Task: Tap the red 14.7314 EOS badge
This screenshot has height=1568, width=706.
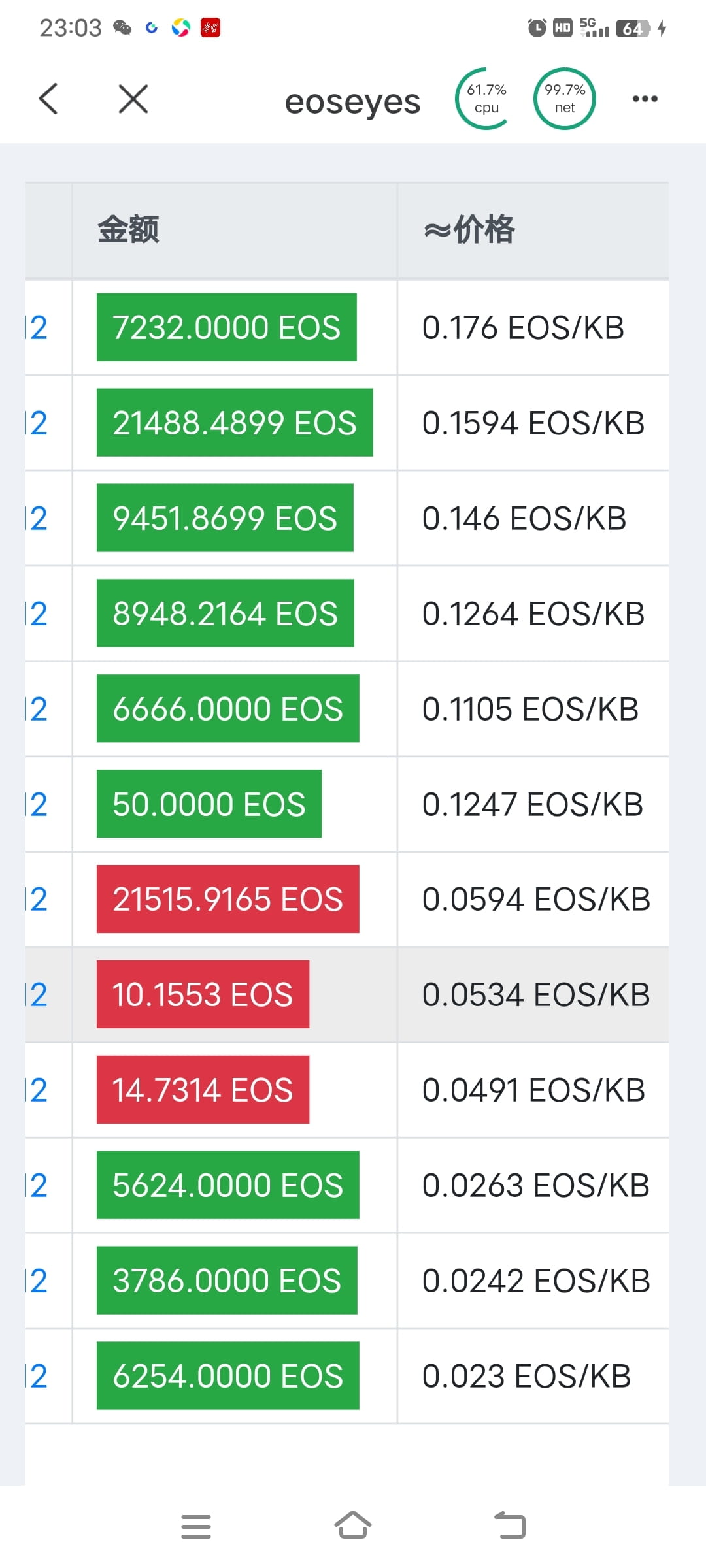Action: [x=202, y=1090]
